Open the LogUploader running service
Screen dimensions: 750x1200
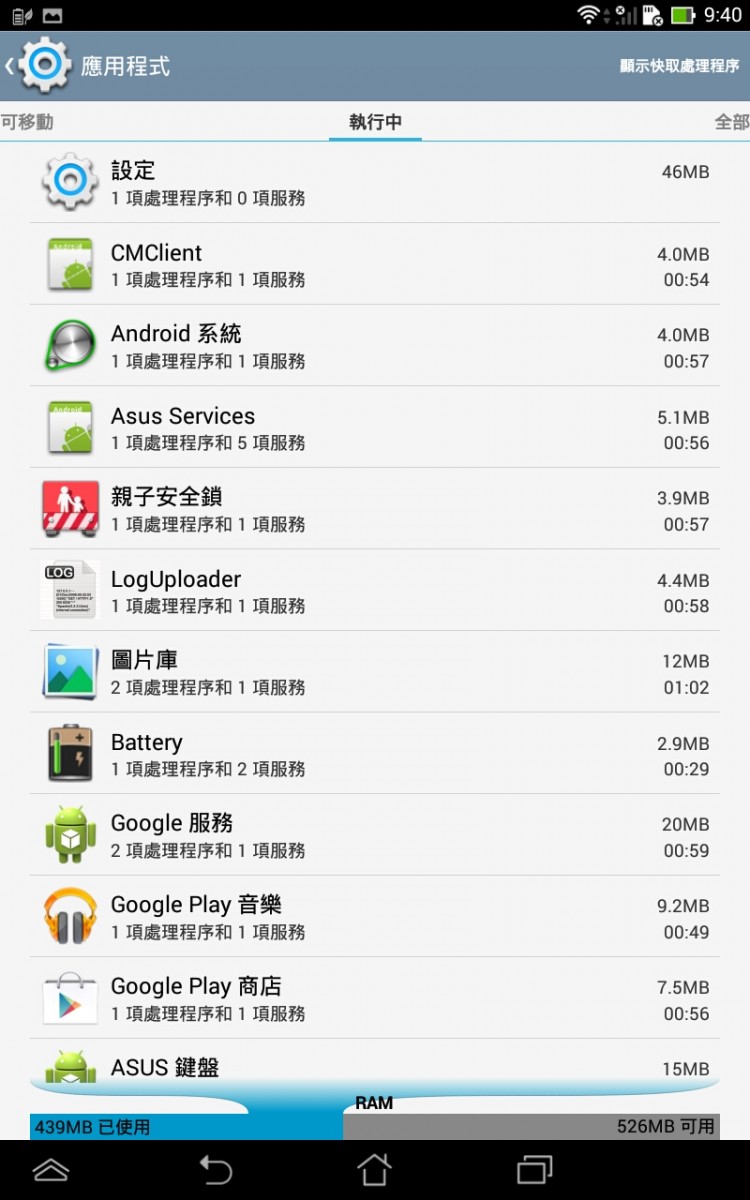[375, 590]
